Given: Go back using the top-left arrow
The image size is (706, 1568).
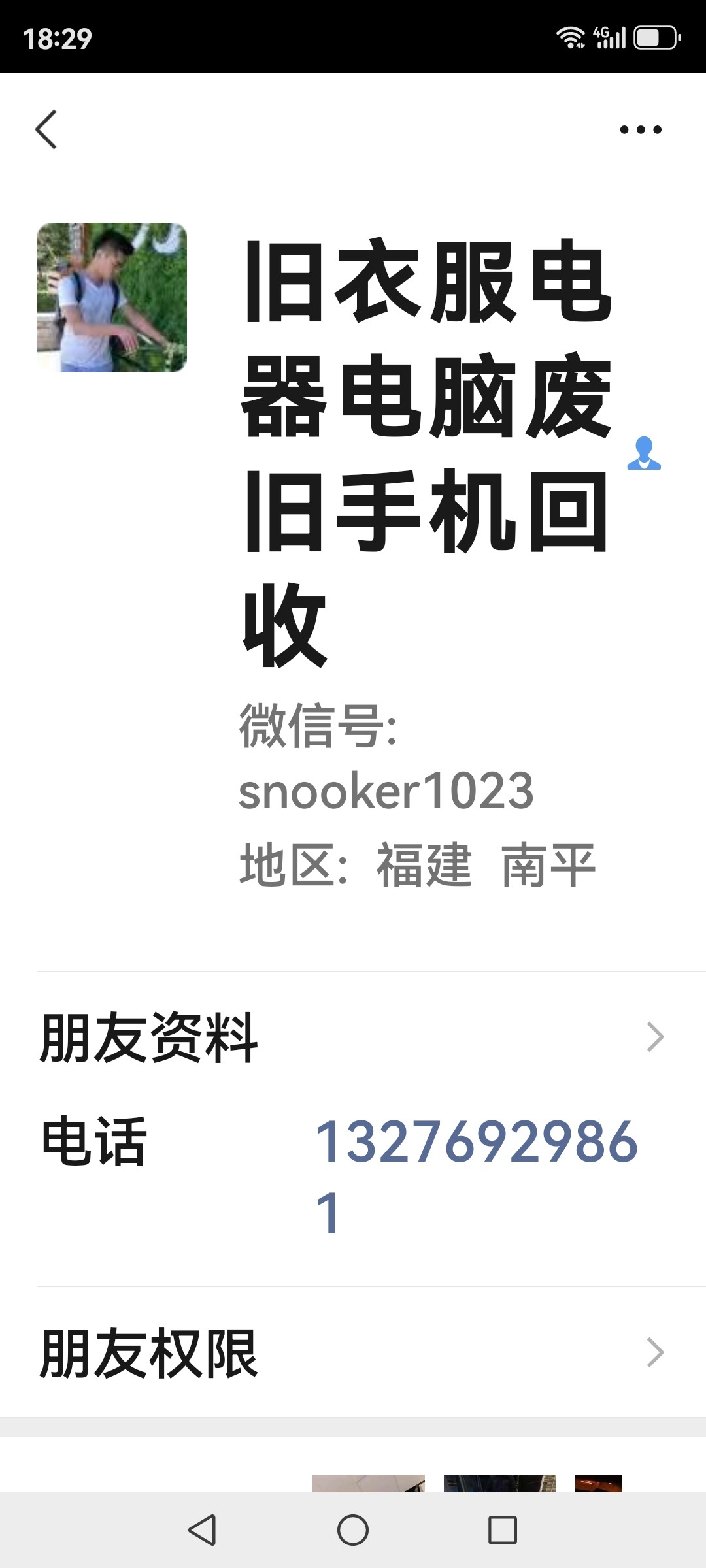Looking at the screenshot, I should (46, 129).
